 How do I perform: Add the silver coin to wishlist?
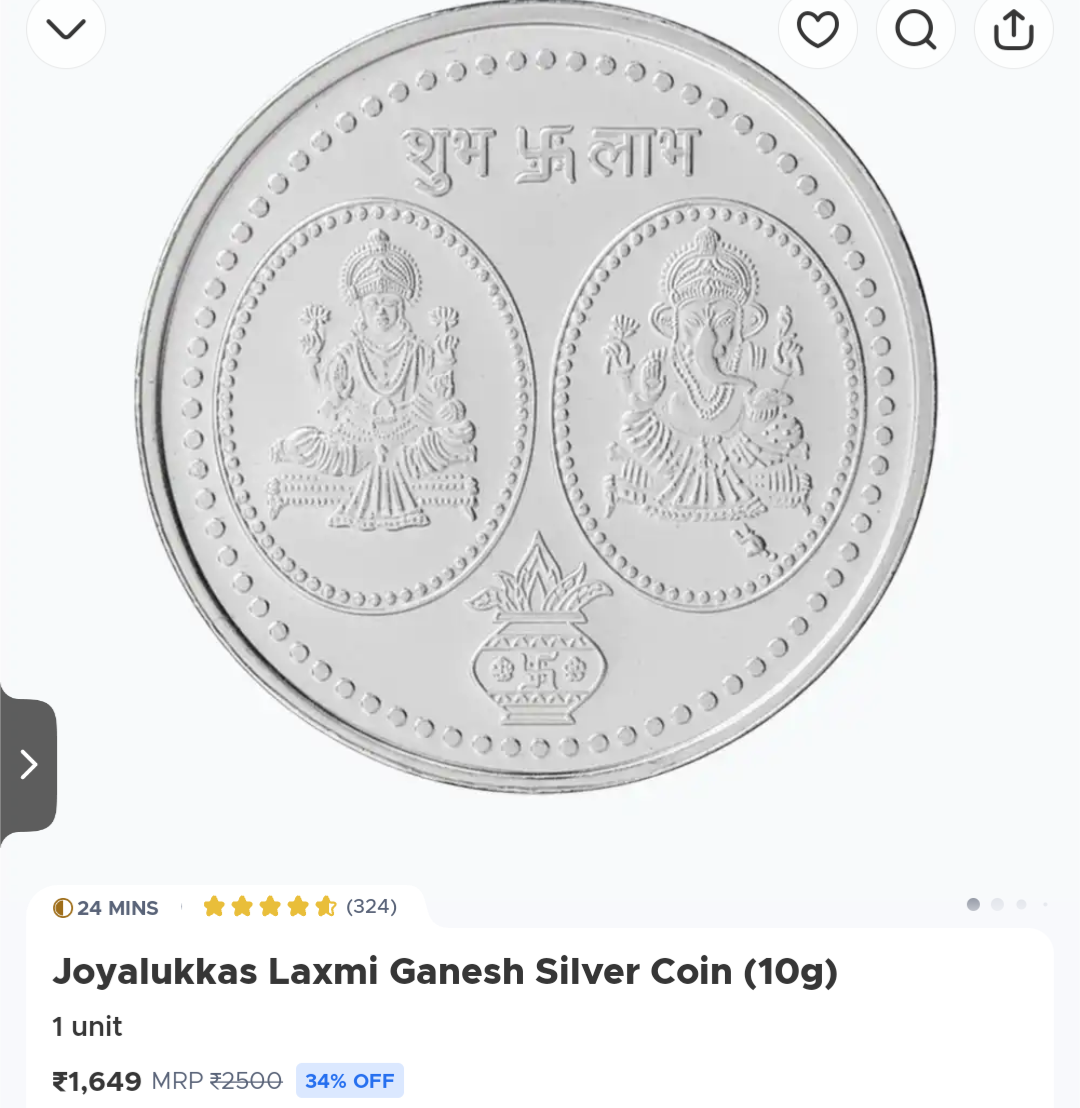pyautogui.click(x=817, y=29)
